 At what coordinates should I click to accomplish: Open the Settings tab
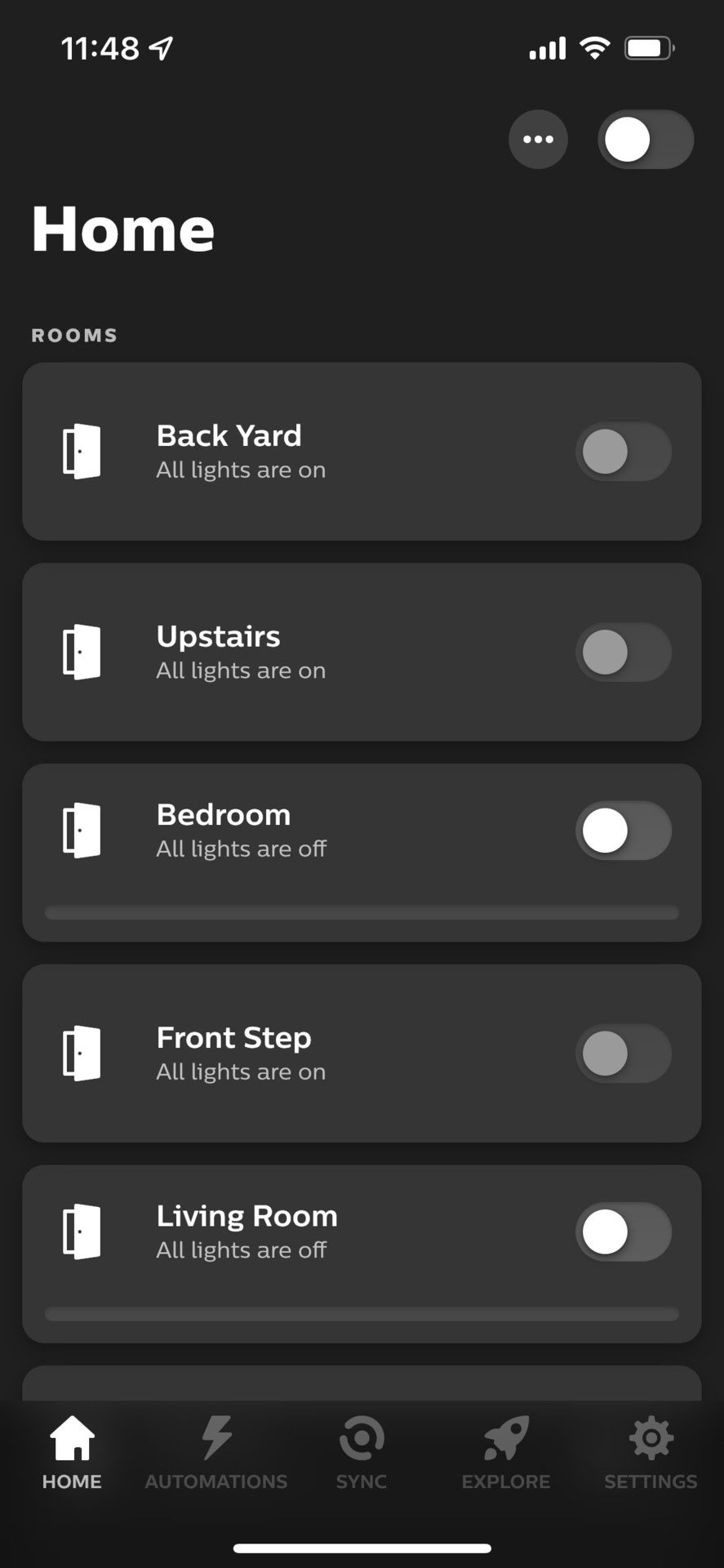[x=651, y=1454]
